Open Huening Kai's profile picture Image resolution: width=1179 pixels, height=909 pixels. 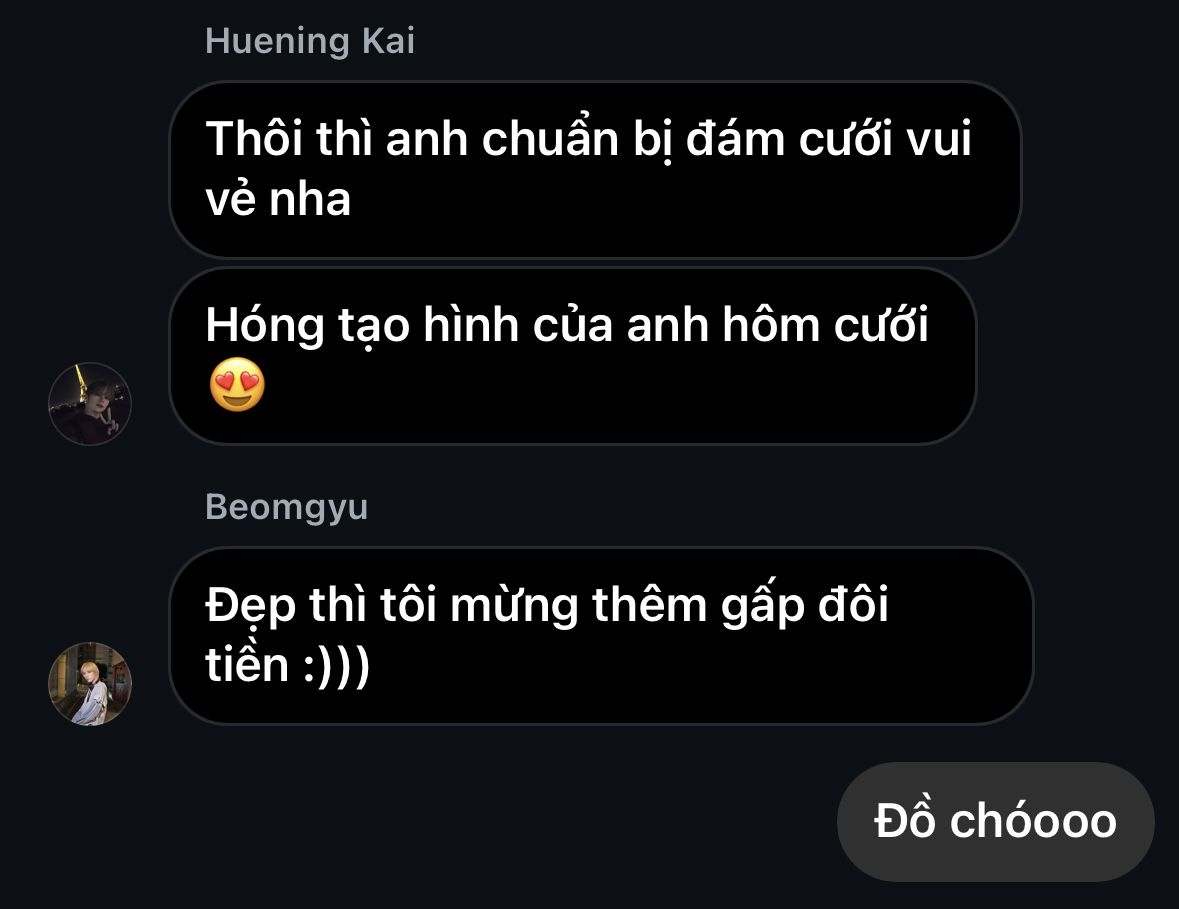pyautogui.click(x=90, y=404)
